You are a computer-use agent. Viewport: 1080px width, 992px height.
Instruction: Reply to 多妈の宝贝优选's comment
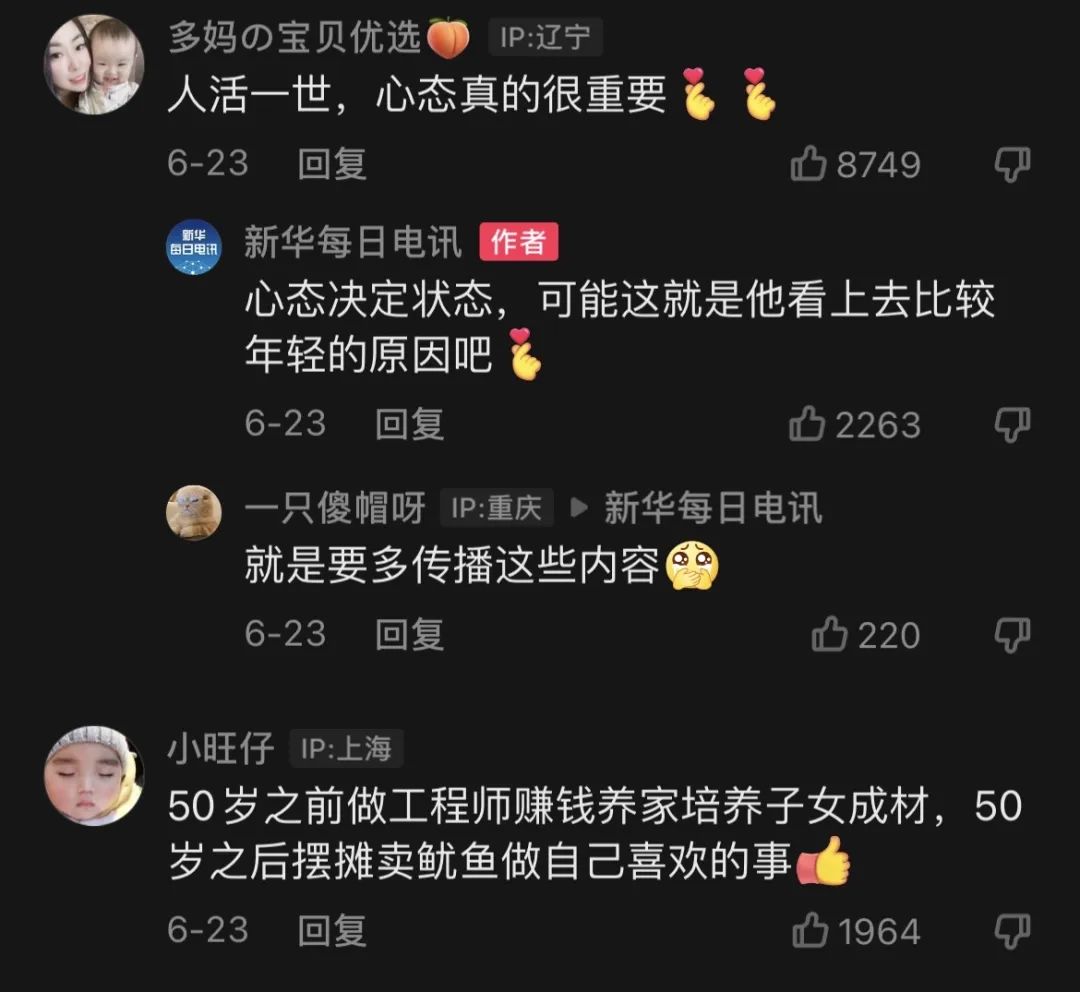[333, 163]
